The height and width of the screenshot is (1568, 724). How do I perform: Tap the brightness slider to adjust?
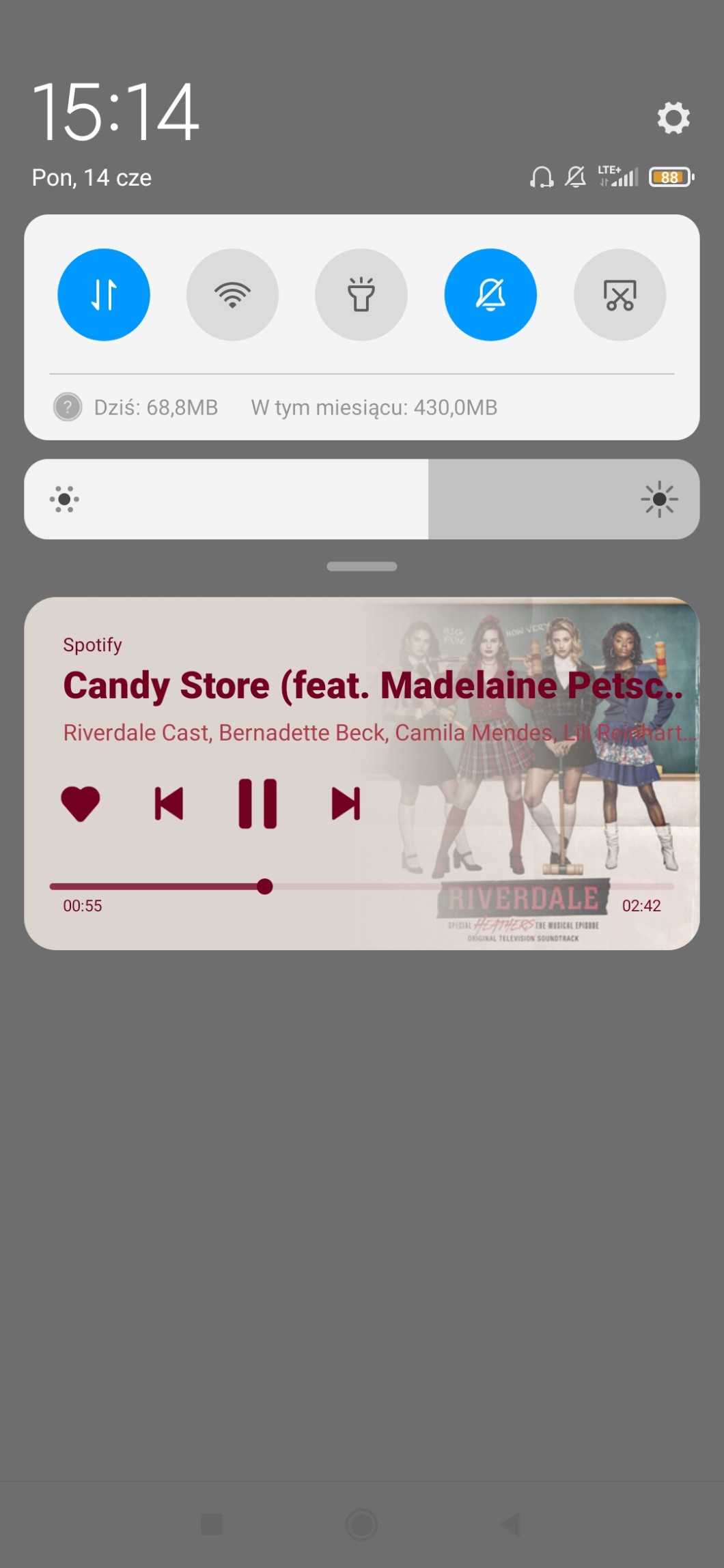(x=361, y=499)
